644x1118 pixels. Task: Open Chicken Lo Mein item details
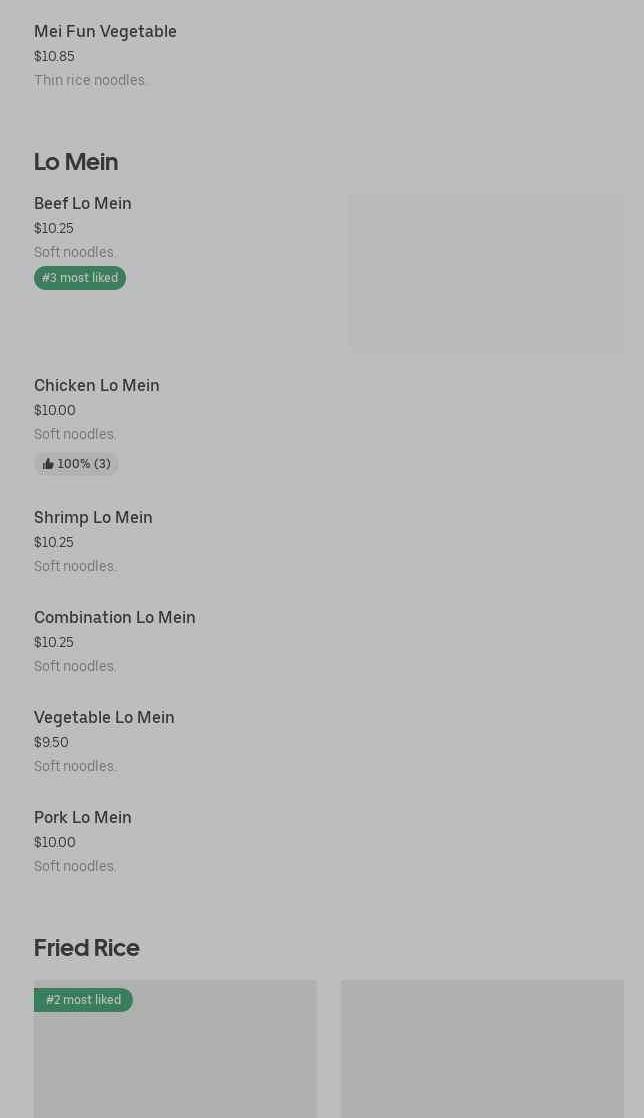point(97,386)
